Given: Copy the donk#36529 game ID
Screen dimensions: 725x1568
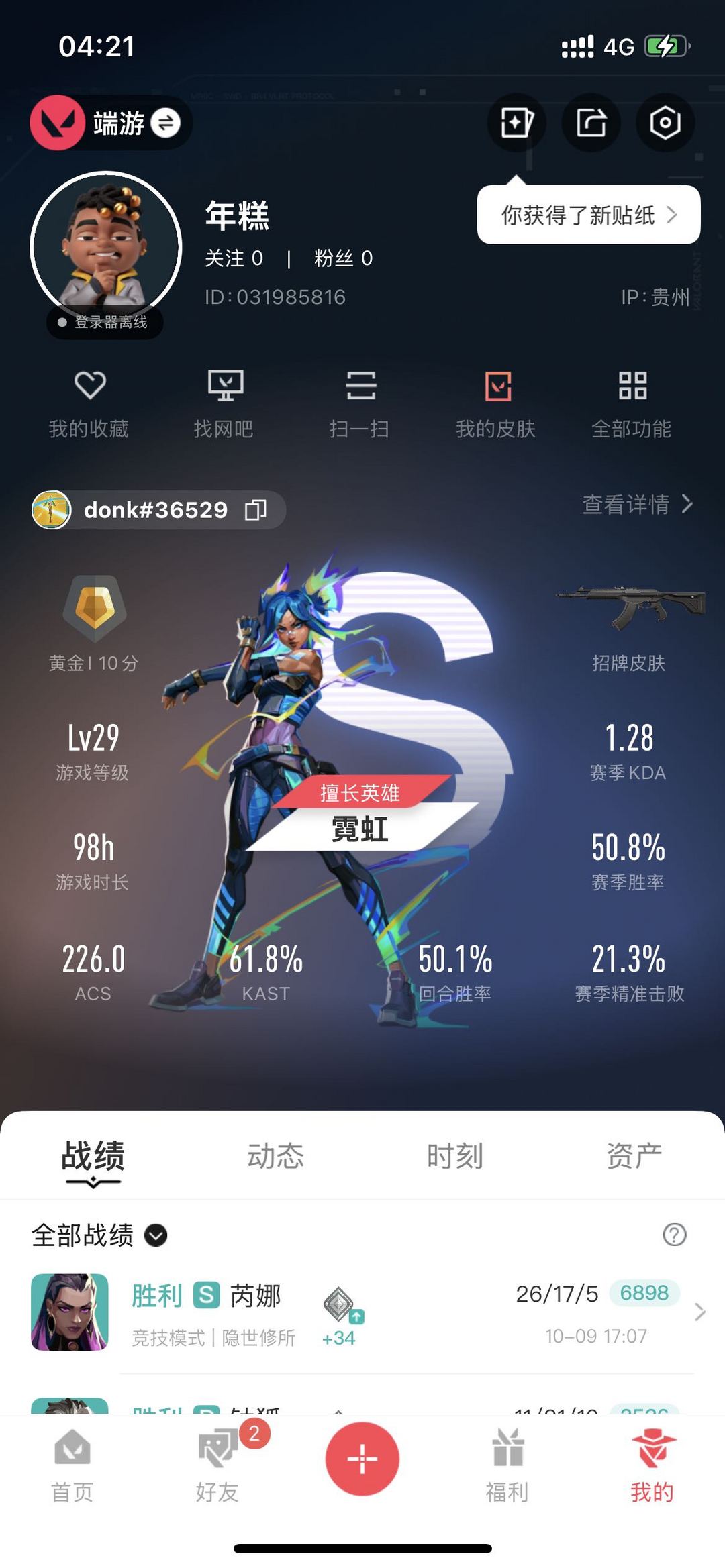Looking at the screenshot, I should (256, 510).
